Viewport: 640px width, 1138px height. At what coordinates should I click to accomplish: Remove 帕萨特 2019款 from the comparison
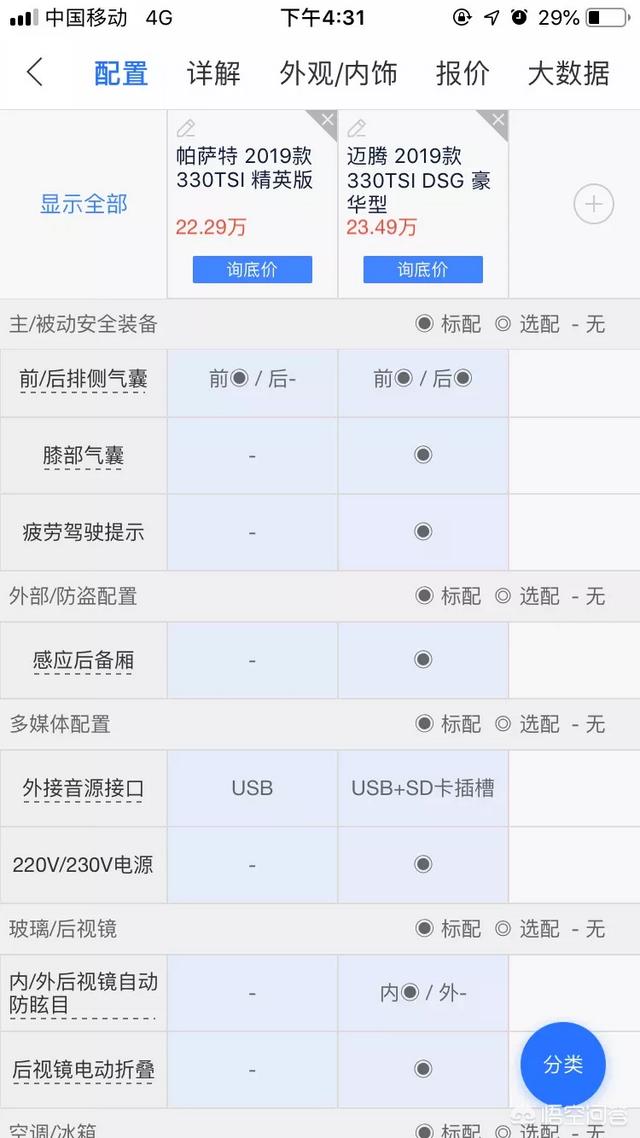(x=326, y=120)
